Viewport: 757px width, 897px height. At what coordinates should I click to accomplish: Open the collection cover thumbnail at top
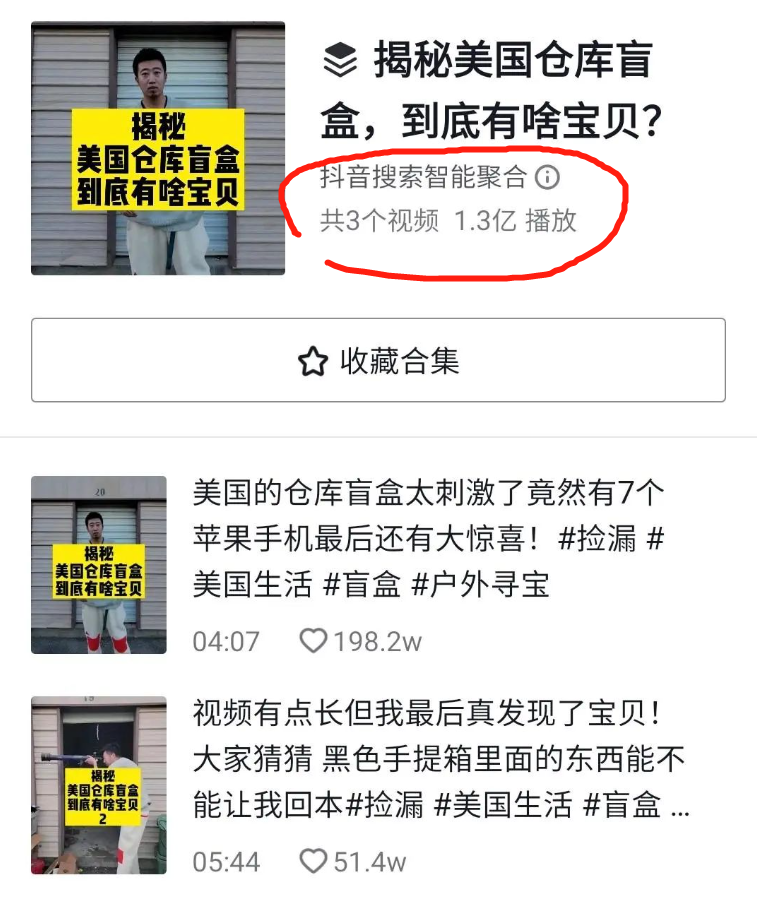(158, 148)
